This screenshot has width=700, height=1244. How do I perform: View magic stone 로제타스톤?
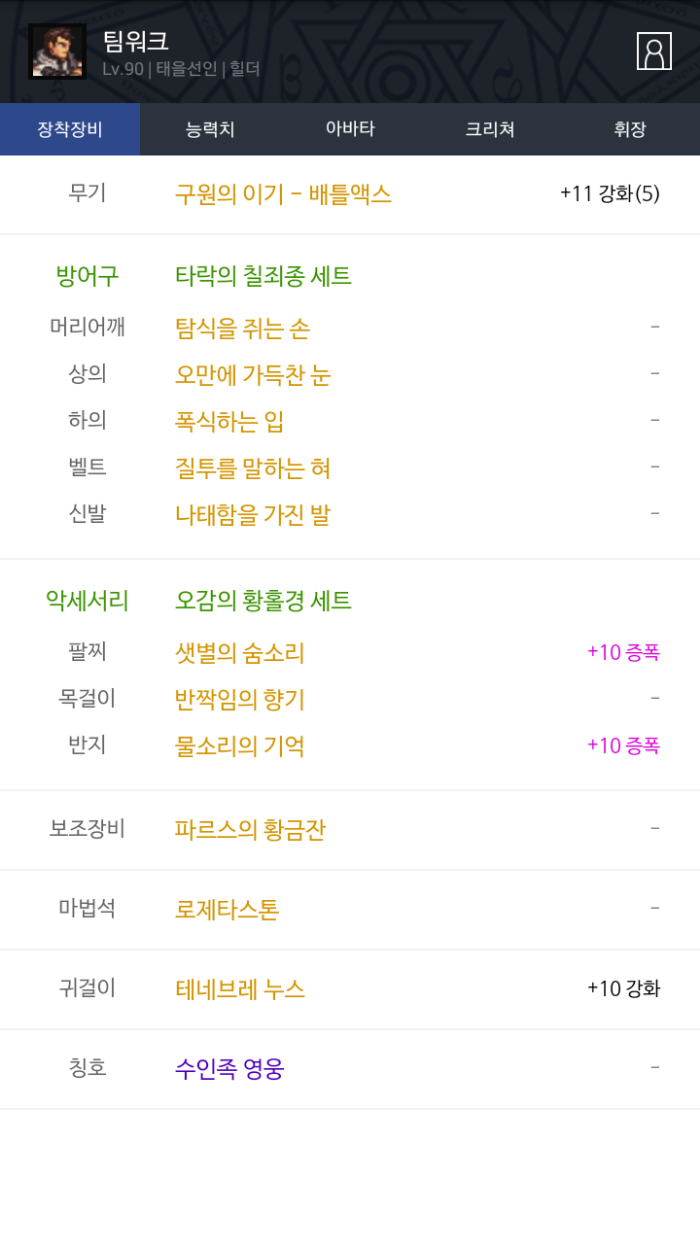227,910
